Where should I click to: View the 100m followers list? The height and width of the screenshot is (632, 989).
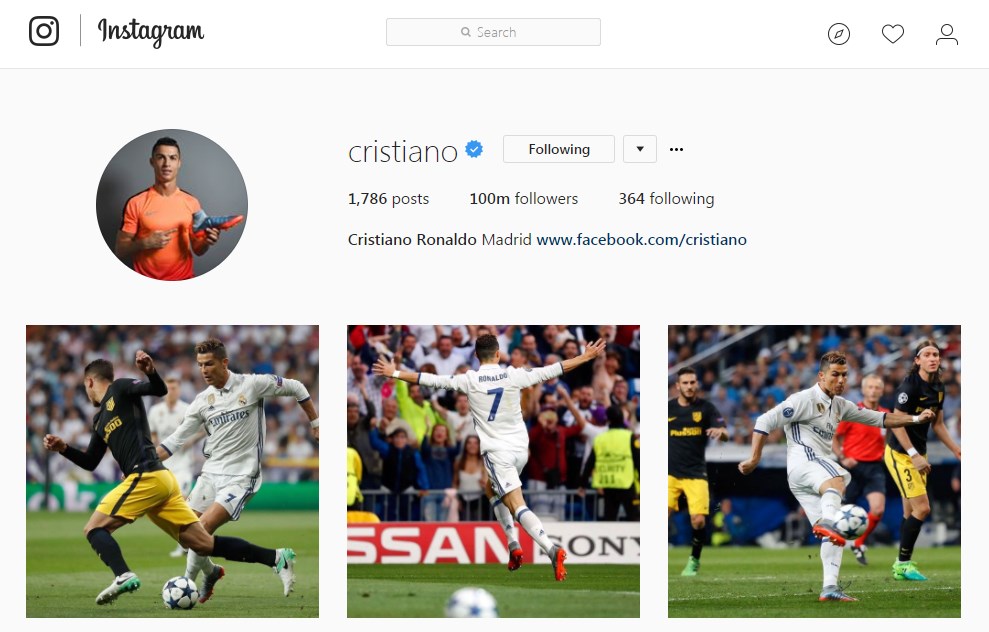(x=523, y=199)
